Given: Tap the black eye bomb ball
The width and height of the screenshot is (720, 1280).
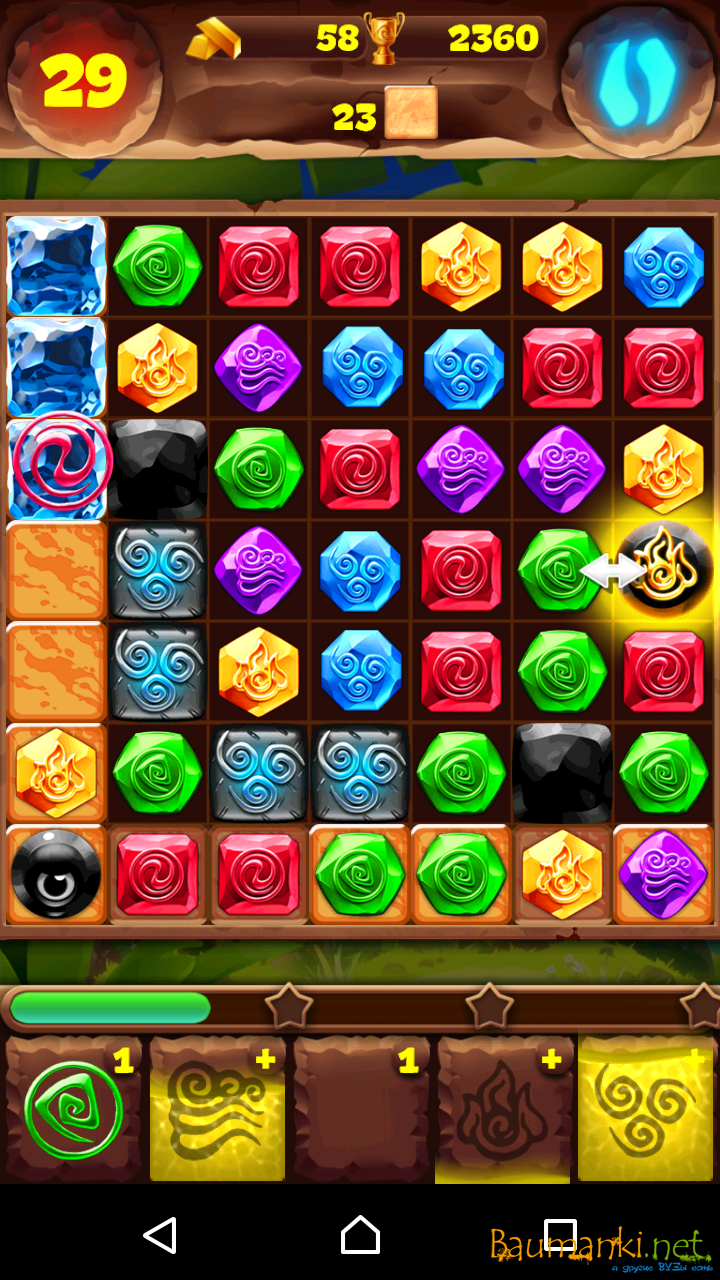Looking at the screenshot, I should (x=55, y=874).
